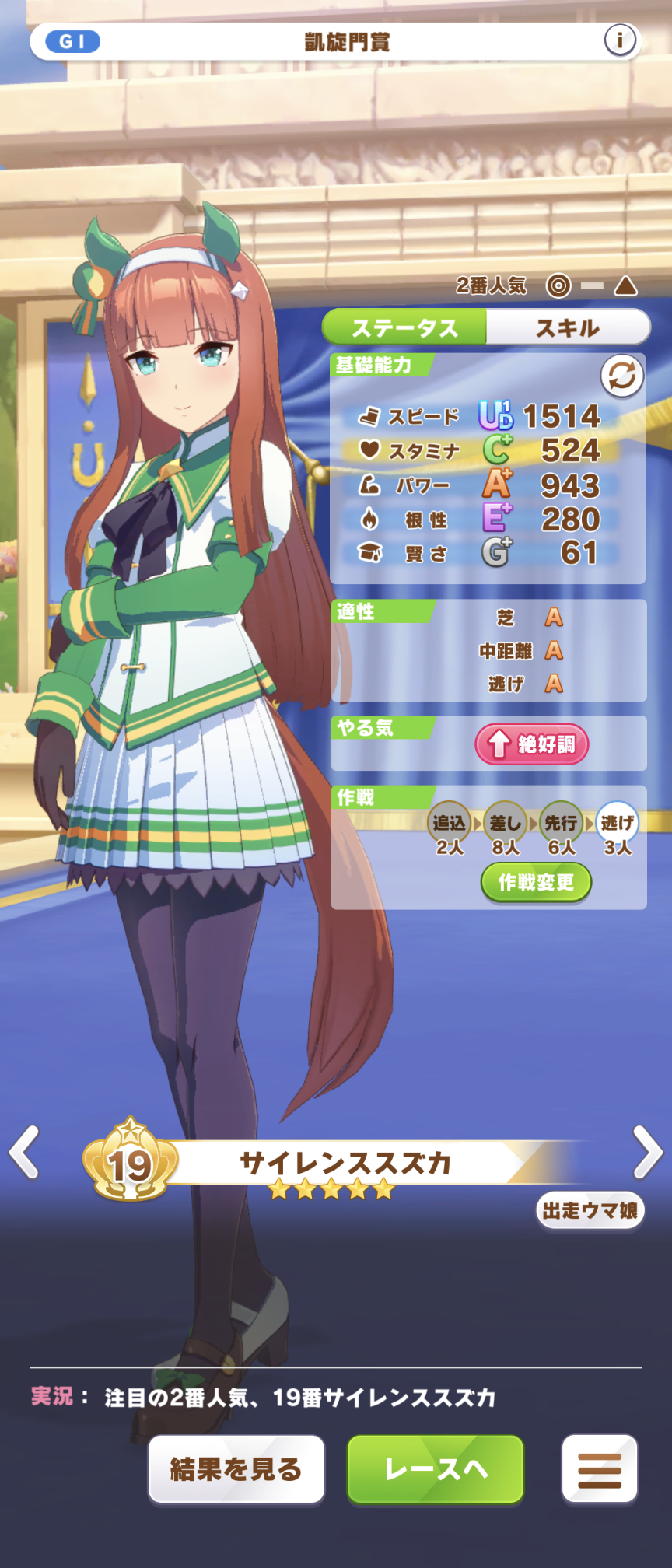This screenshot has width=672, height=1568.
Task: Open the 作戦変更 strategy button
Action: pos(536,882)
